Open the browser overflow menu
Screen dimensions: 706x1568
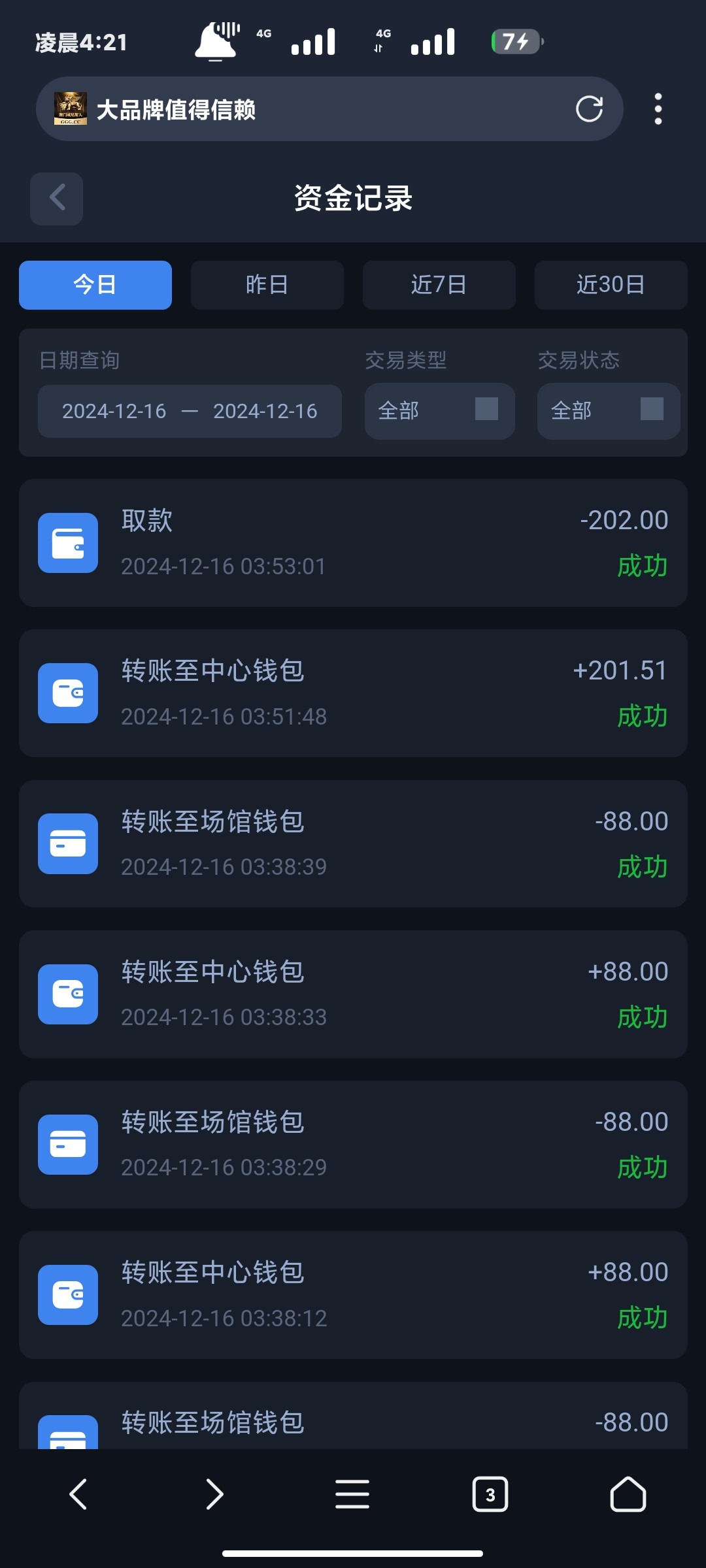[x=658, y=109]
